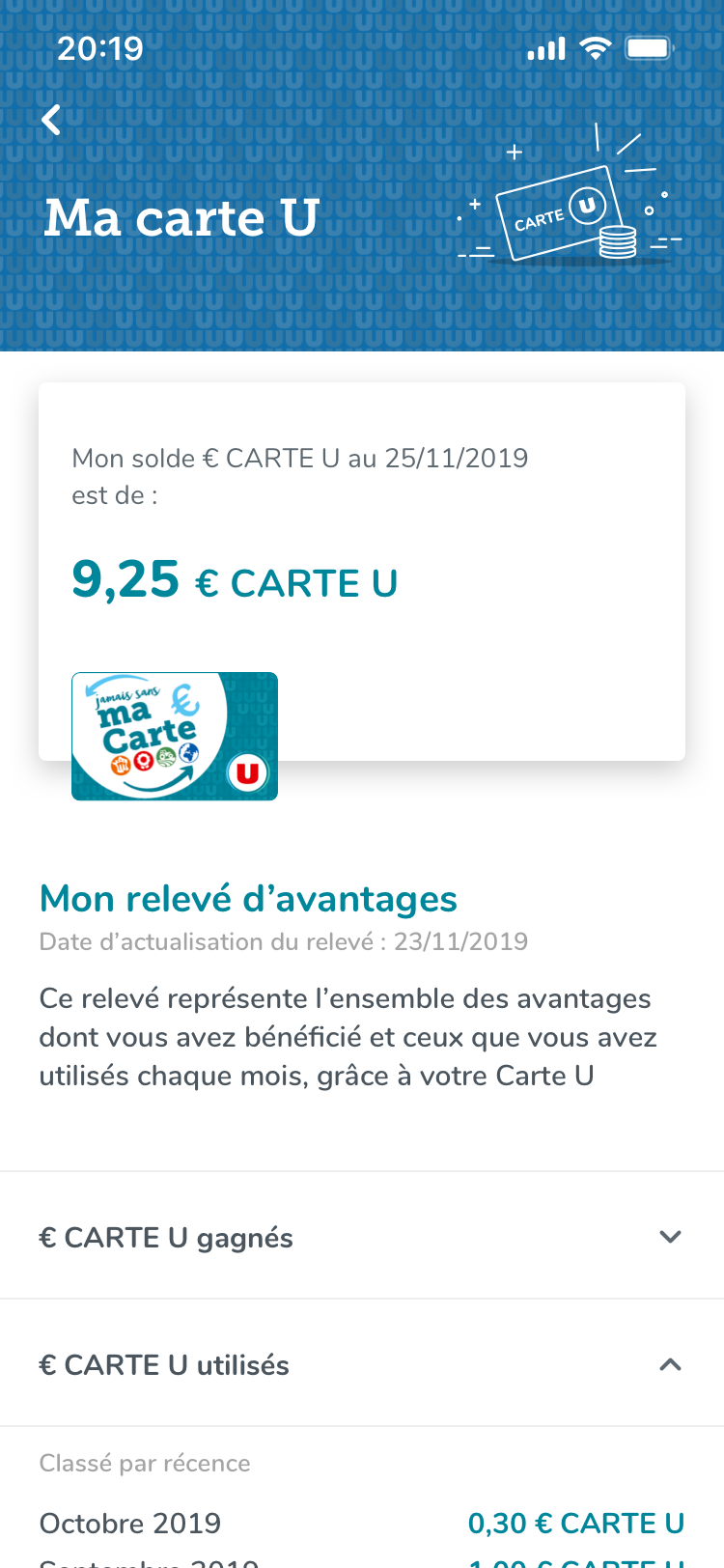Viewport: 724px width, 1568px height.
Task: Tap the clock showing 20:19
Action: (x=99, y=47)
